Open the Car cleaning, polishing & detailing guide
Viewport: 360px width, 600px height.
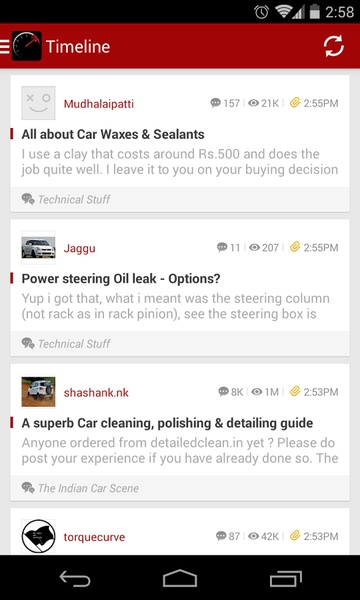pyautogui.click(x=167, y=423)
